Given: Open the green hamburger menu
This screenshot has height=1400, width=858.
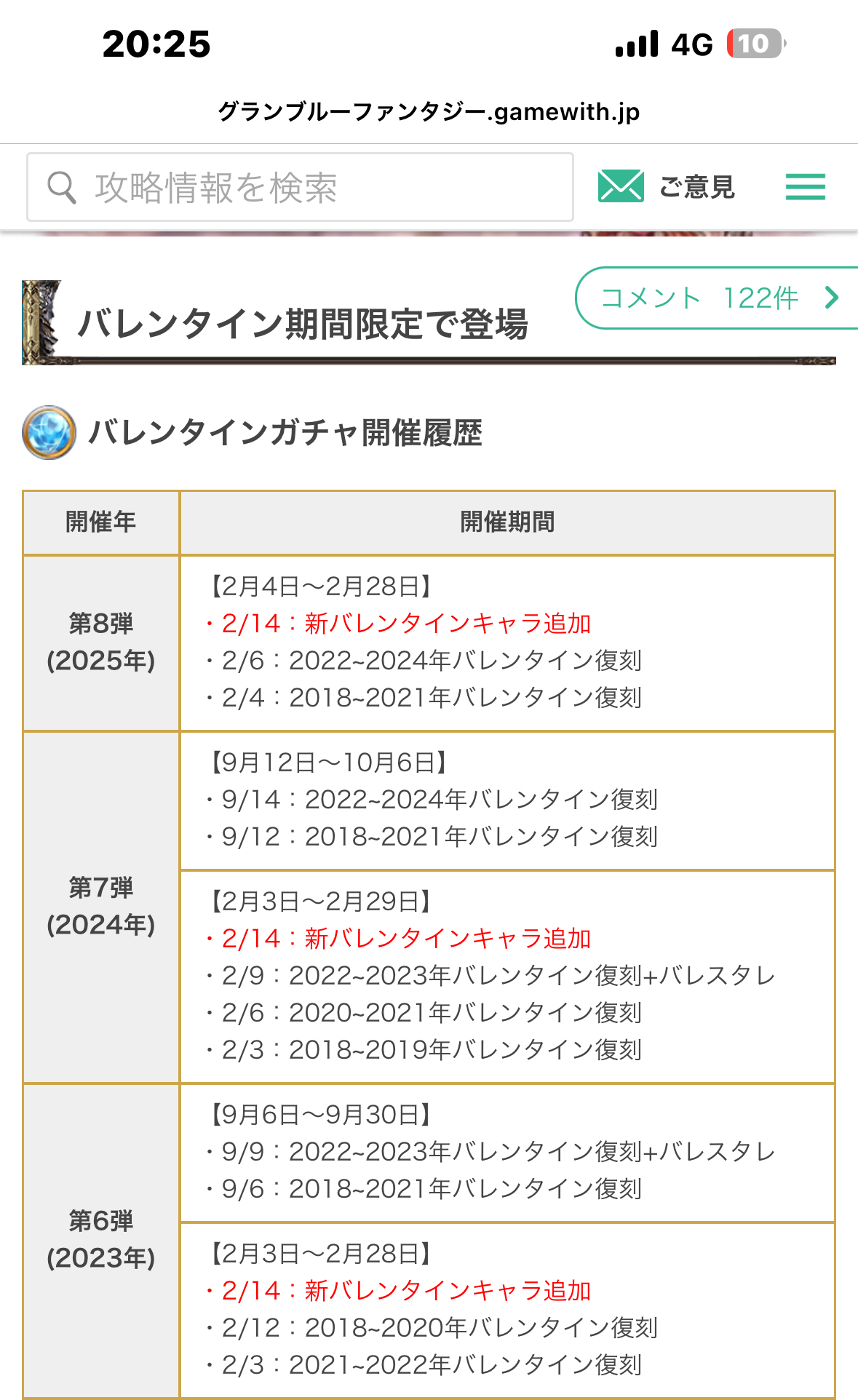Looking at the screenshot, I should point(805,186).
